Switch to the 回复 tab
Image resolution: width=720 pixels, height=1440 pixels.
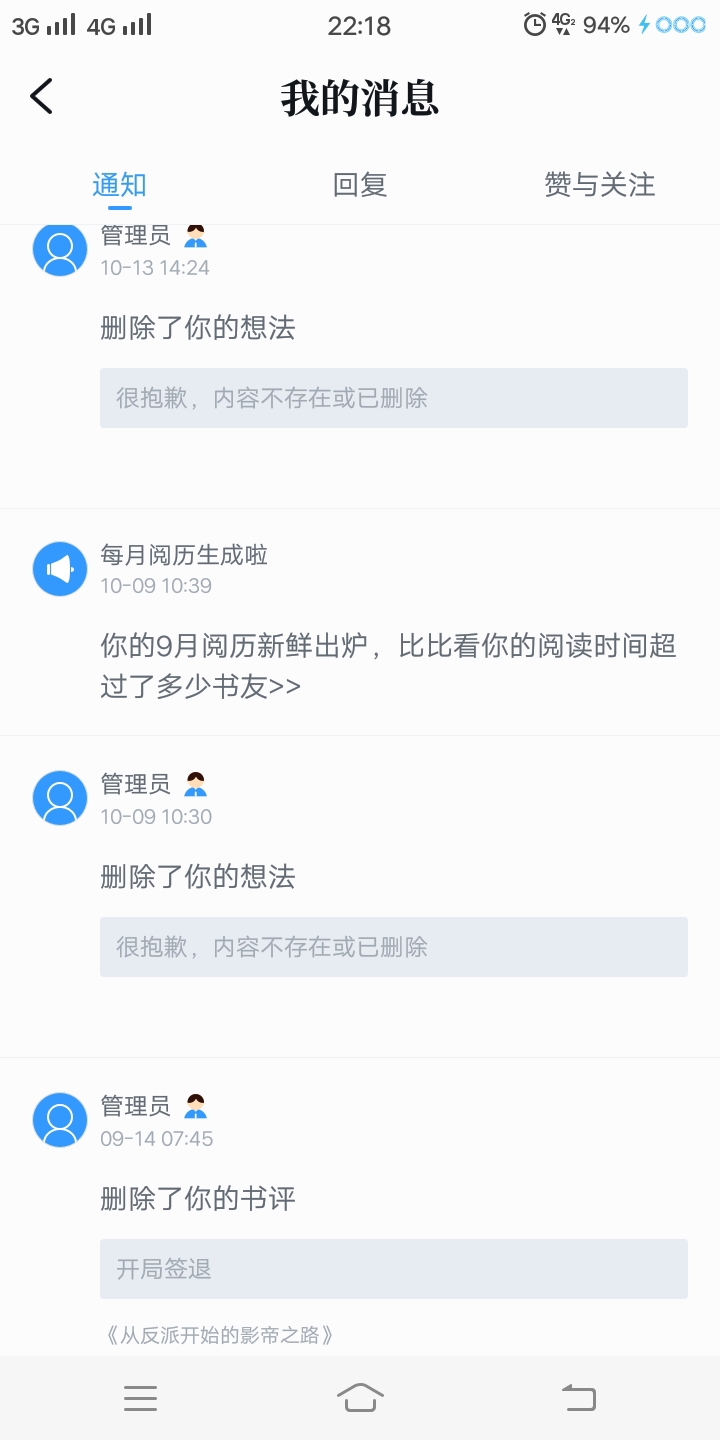360,185
